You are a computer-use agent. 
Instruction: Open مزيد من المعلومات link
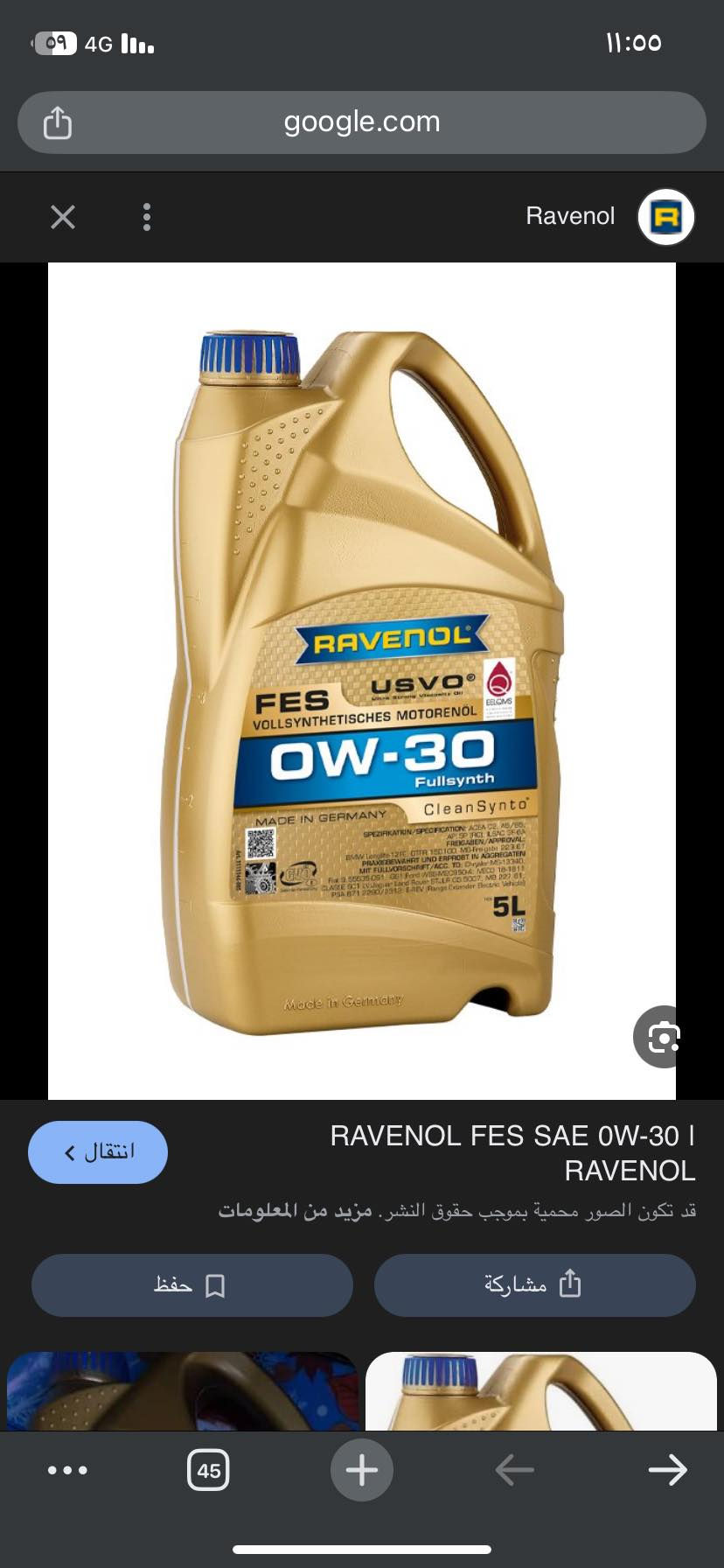coord(296,1211)
